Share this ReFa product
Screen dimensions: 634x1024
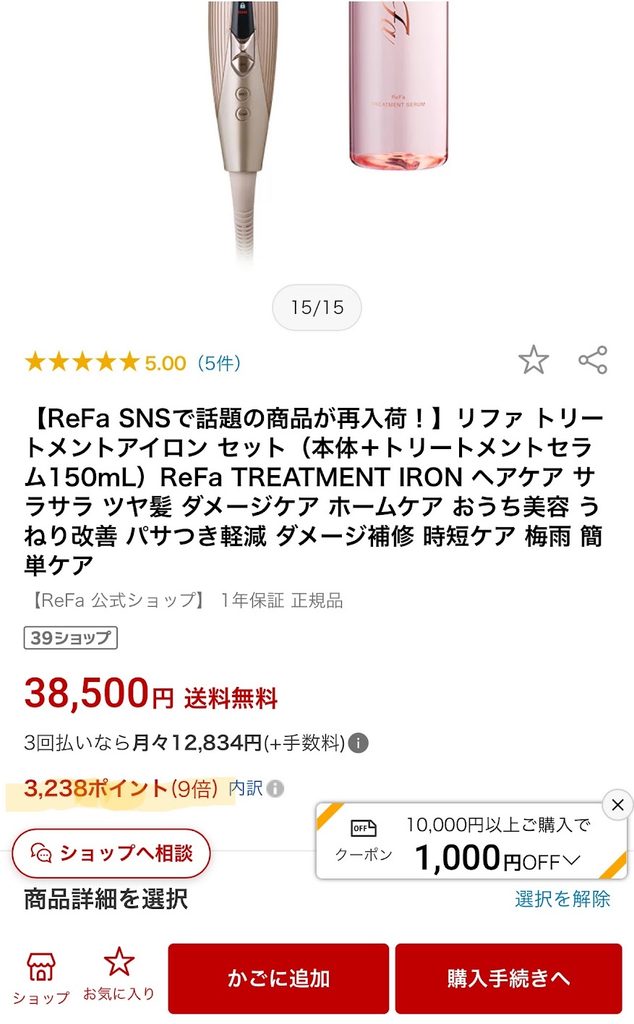(x=593, y=360)
